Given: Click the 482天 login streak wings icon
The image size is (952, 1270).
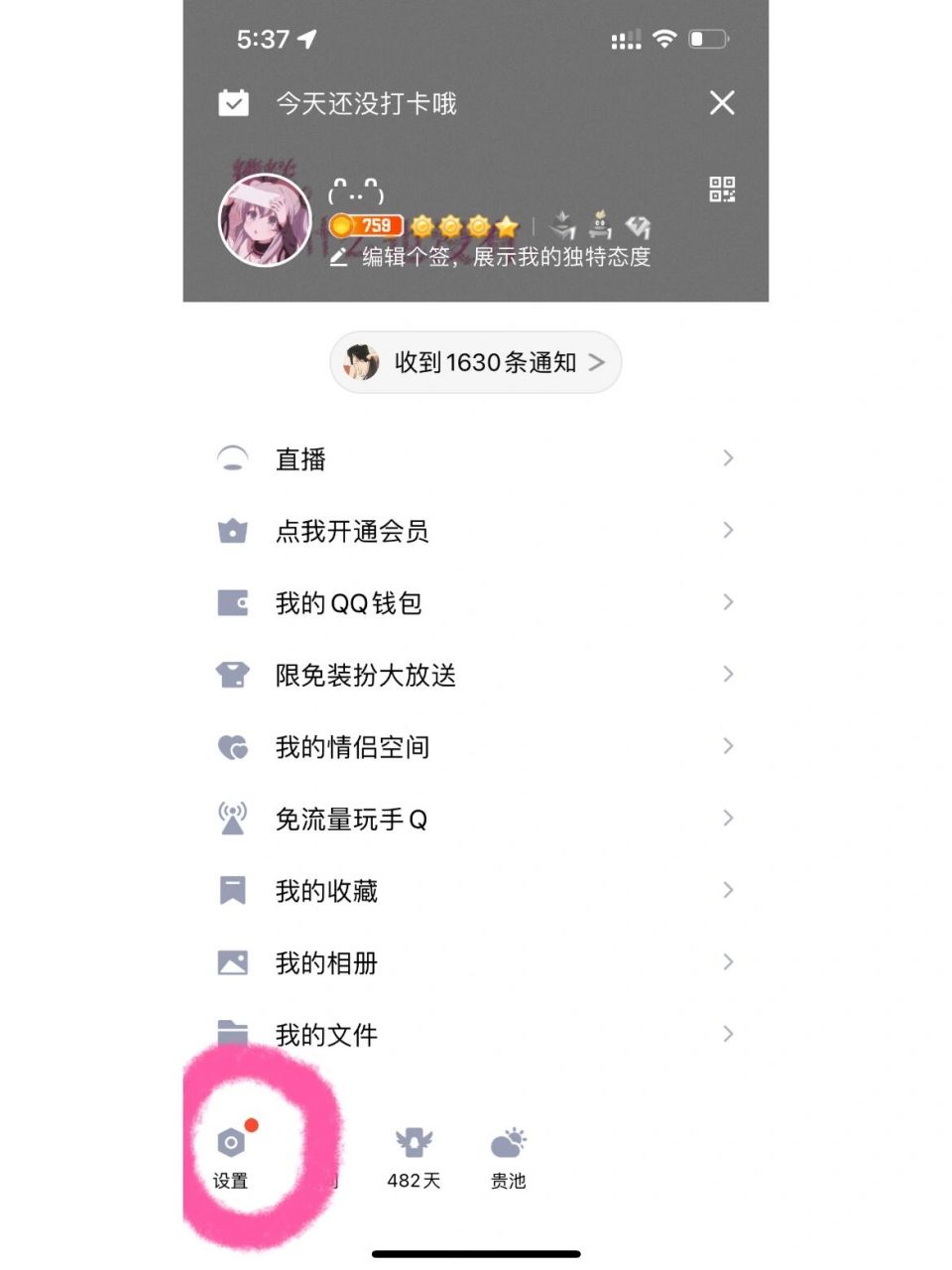Looking at the screenshot, I should (x=414, y=1141).
